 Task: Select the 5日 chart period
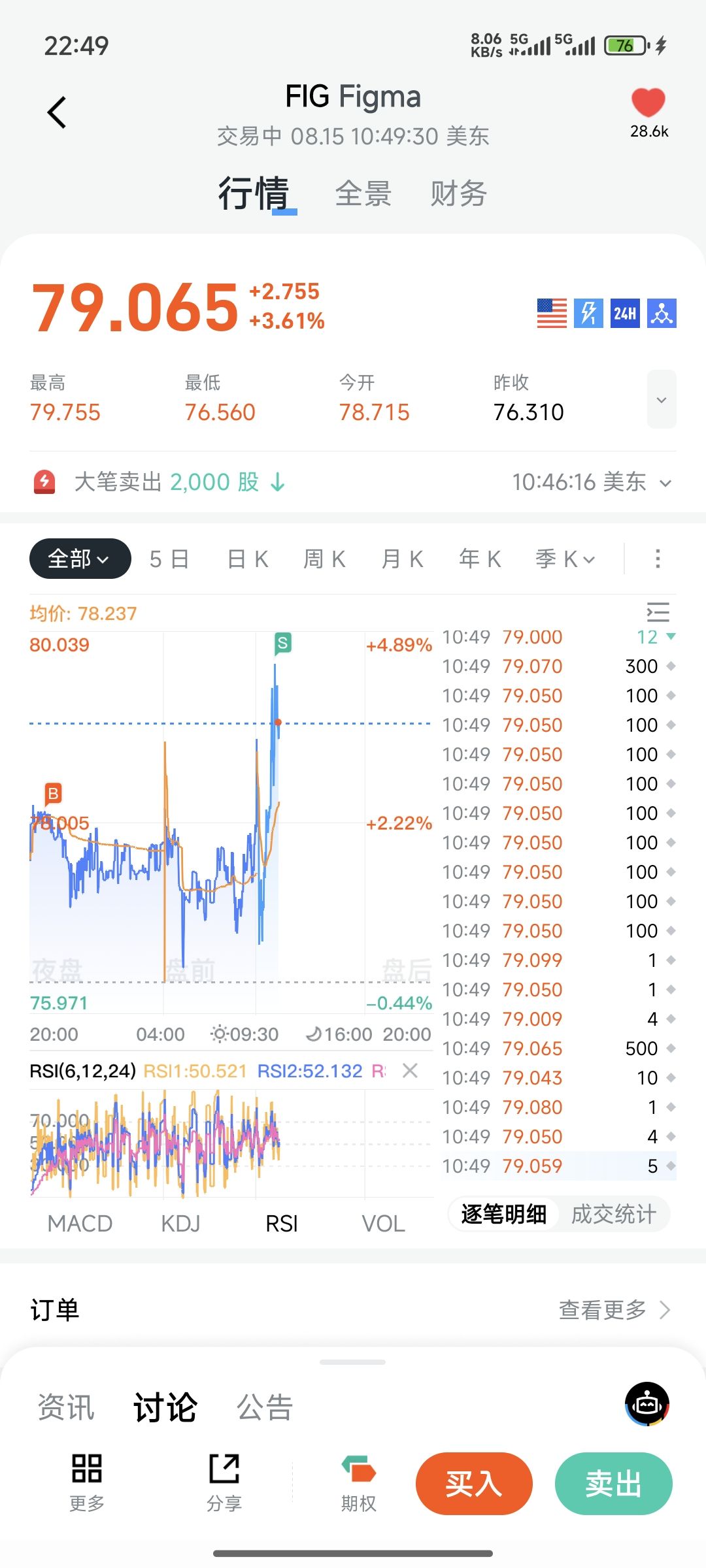point(169,559)
